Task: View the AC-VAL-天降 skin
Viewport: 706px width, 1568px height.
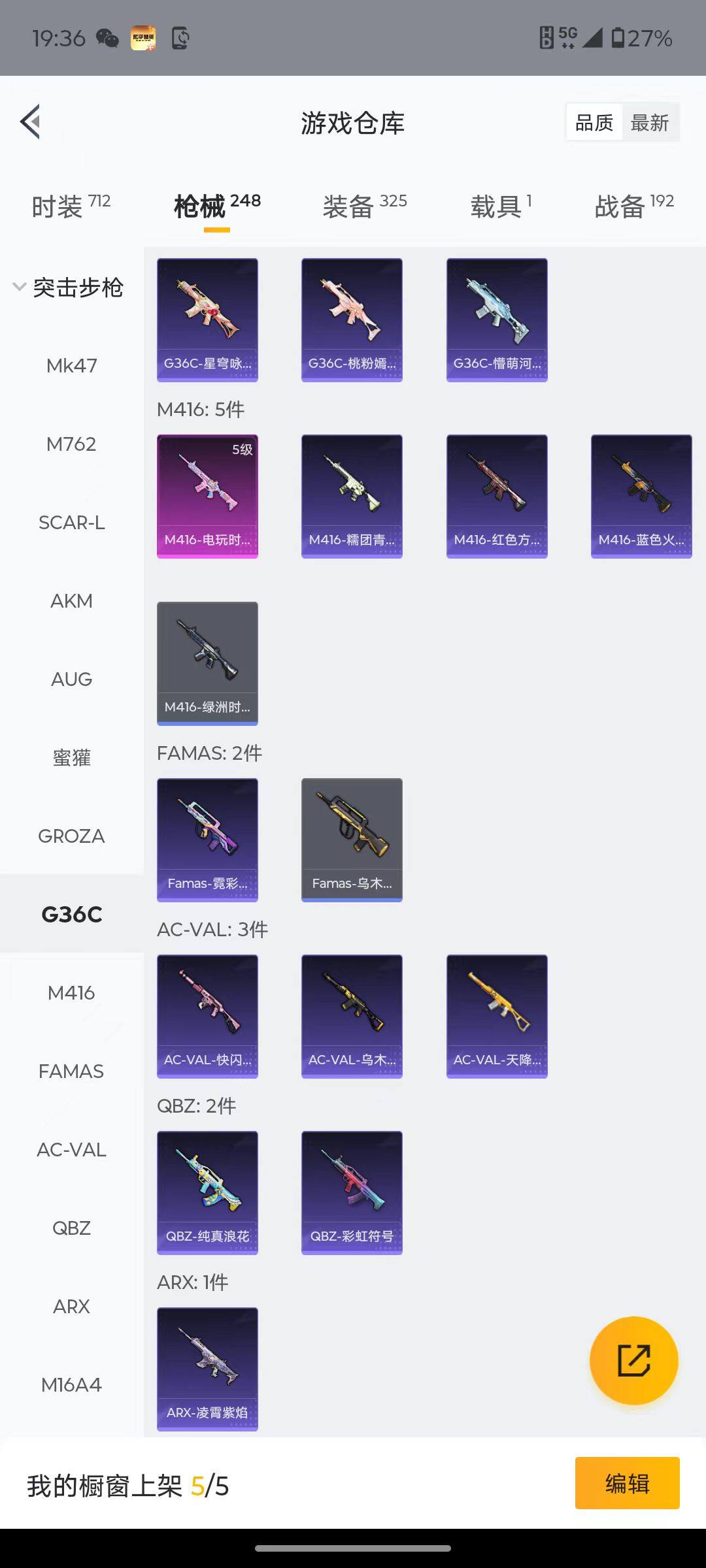Action: tap(497, 1016)
